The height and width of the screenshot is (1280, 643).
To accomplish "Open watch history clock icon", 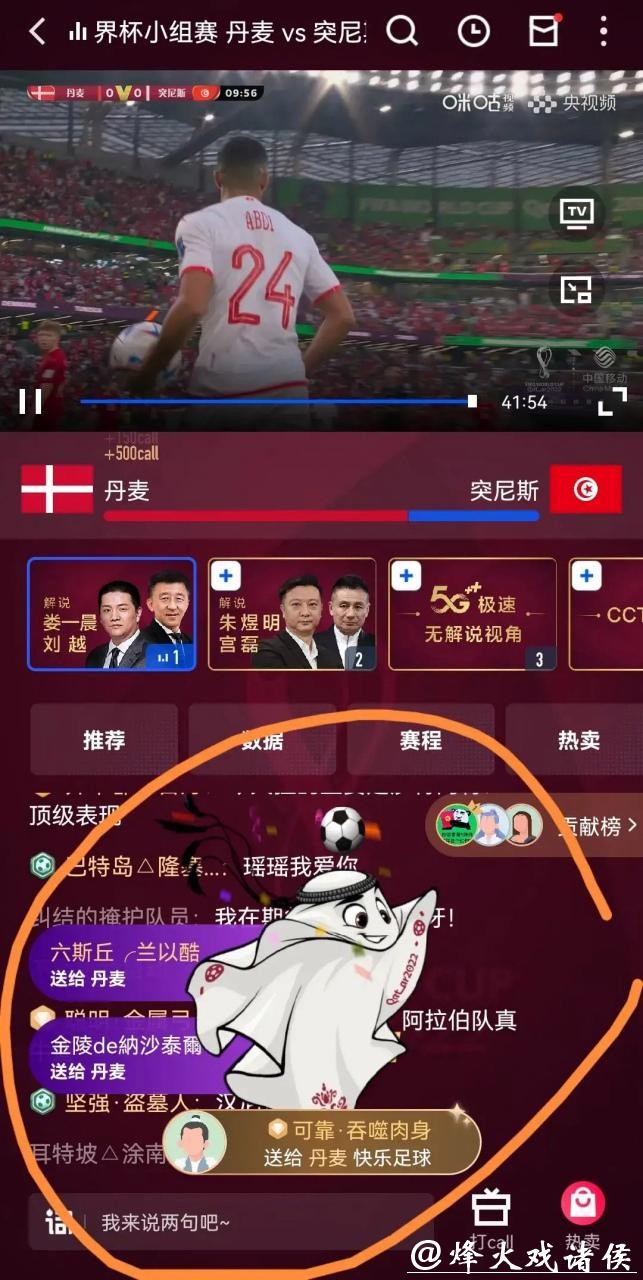I will click(474, 32).
